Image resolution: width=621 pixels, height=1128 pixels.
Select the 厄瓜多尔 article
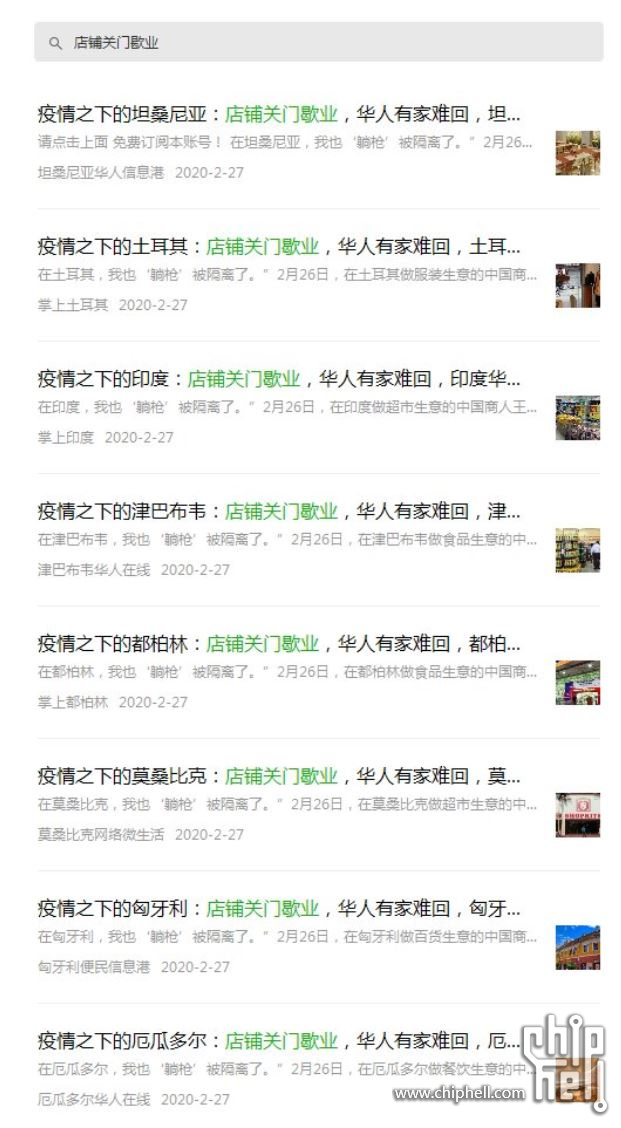[280, 1040]
